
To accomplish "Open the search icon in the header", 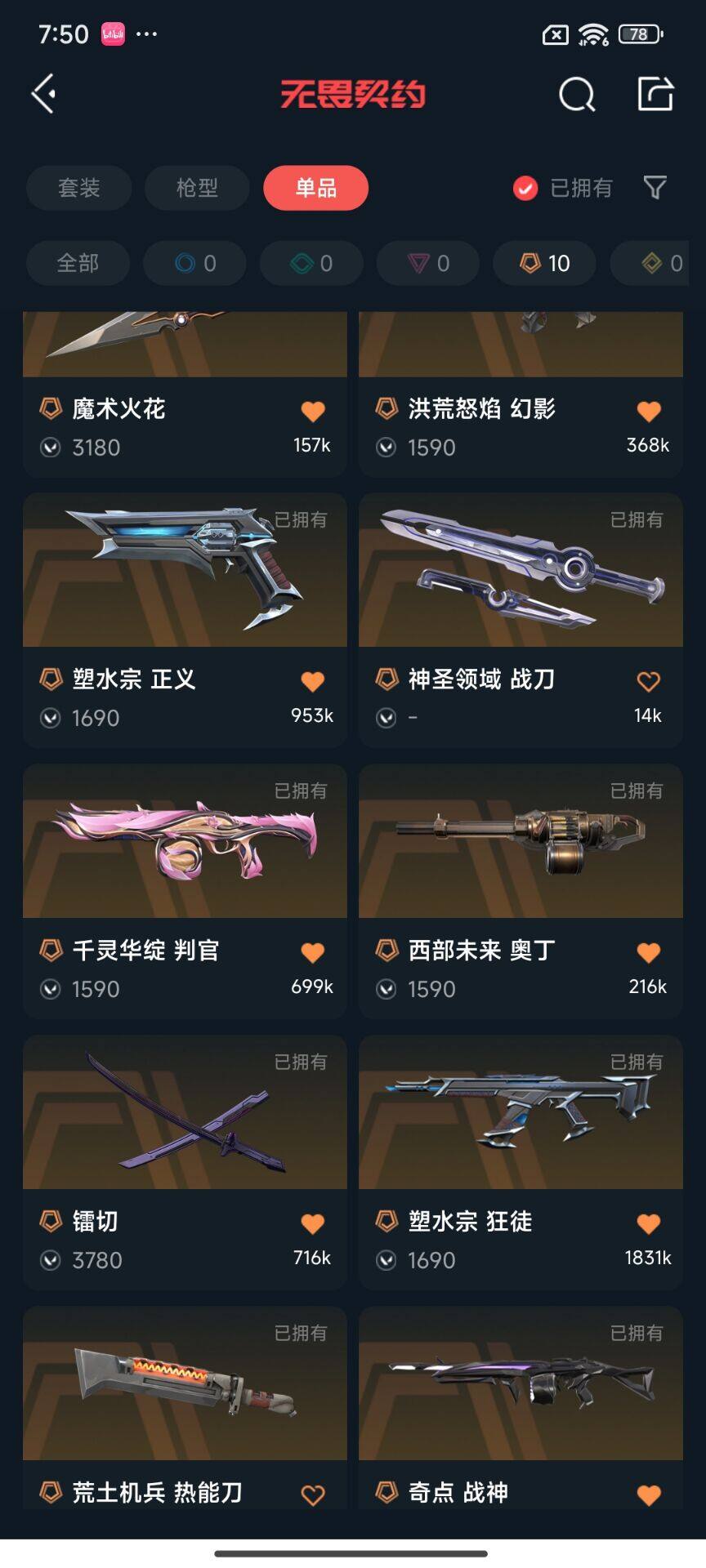I will click(x=576, y=94).
